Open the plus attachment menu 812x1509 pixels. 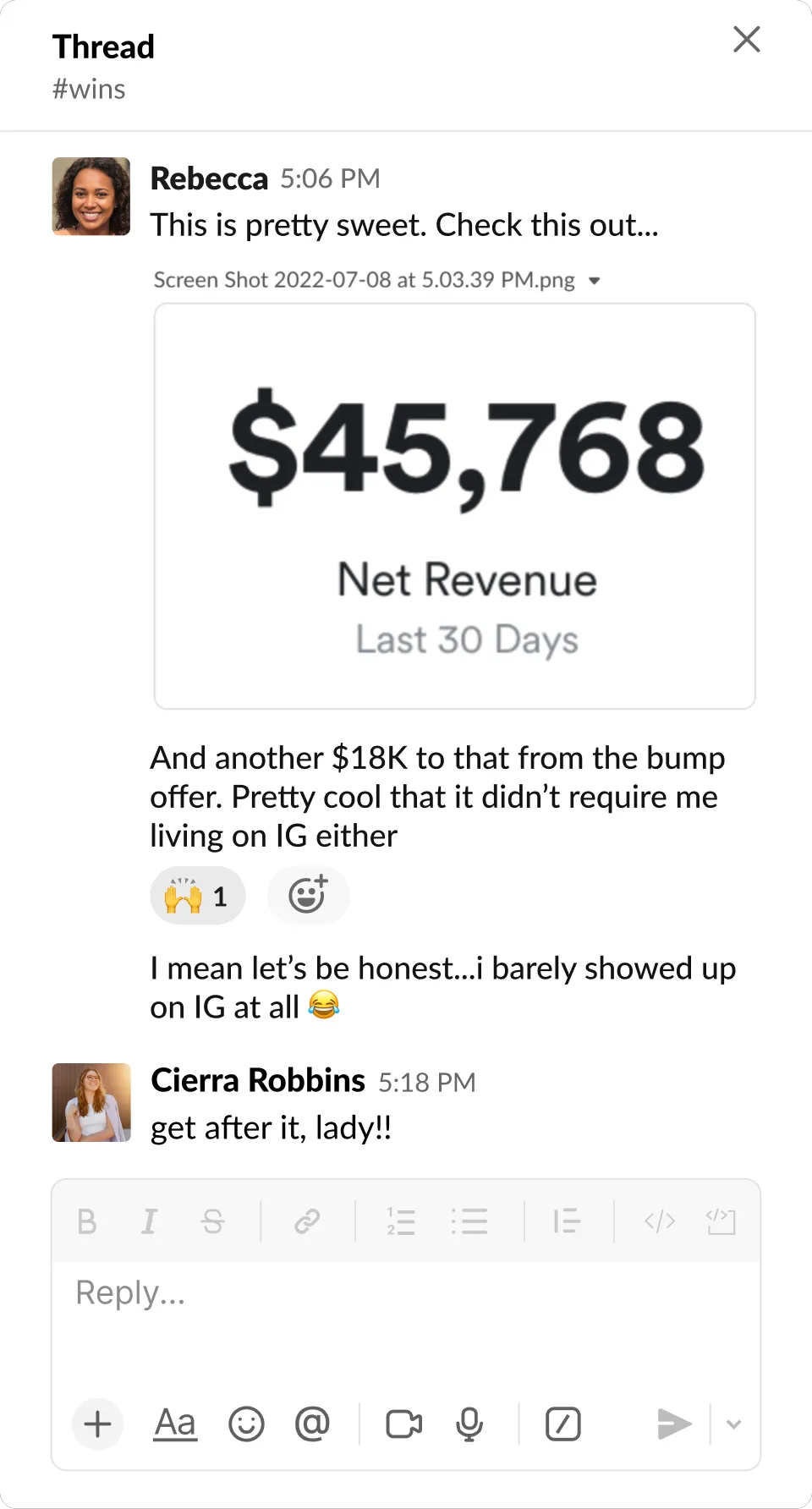(x=98, y=1424)
